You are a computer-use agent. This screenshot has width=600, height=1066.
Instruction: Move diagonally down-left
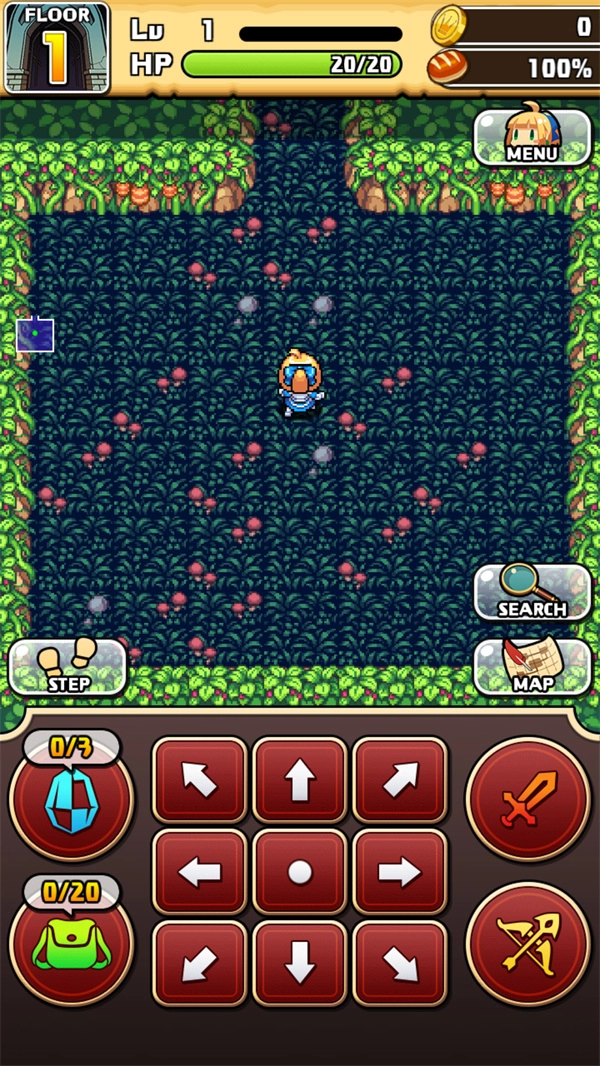click(199, 964)
